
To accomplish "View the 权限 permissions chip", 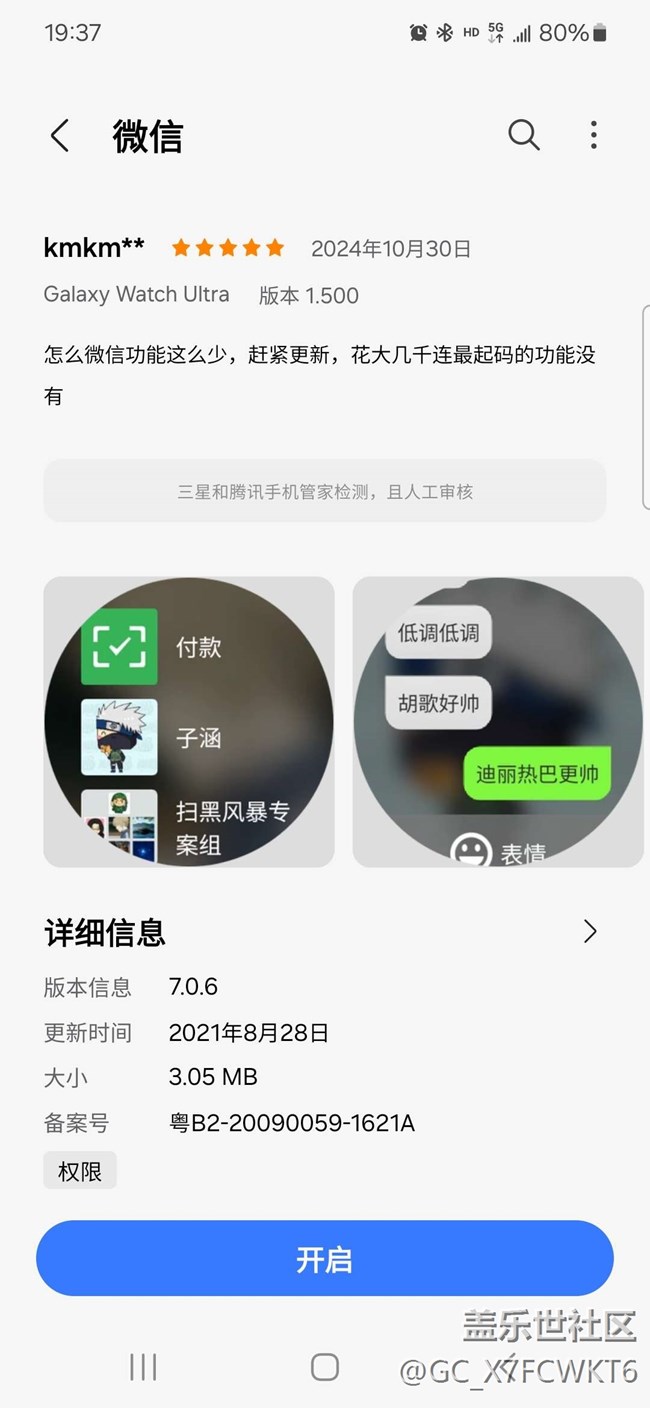I will coord(80,1171).
